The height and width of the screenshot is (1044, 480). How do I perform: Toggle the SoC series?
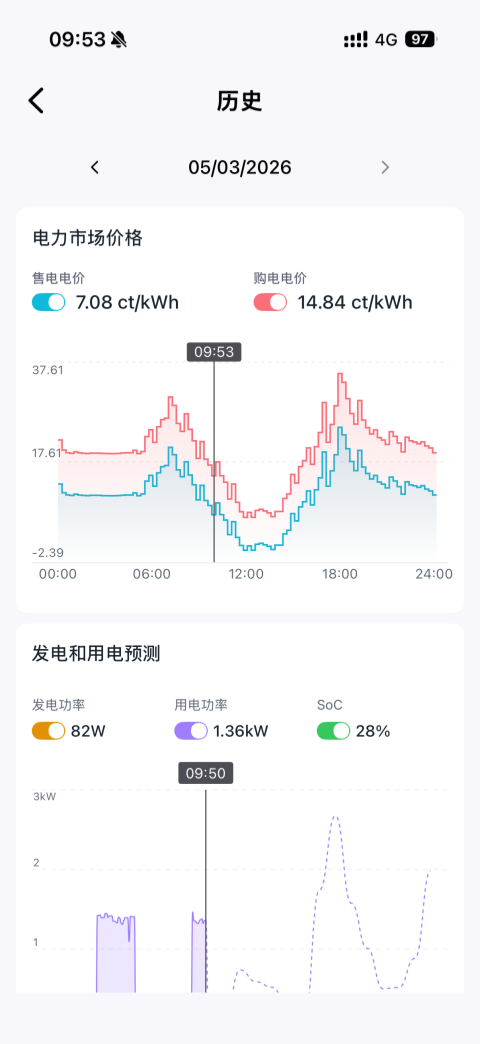[x=334, y=731]
